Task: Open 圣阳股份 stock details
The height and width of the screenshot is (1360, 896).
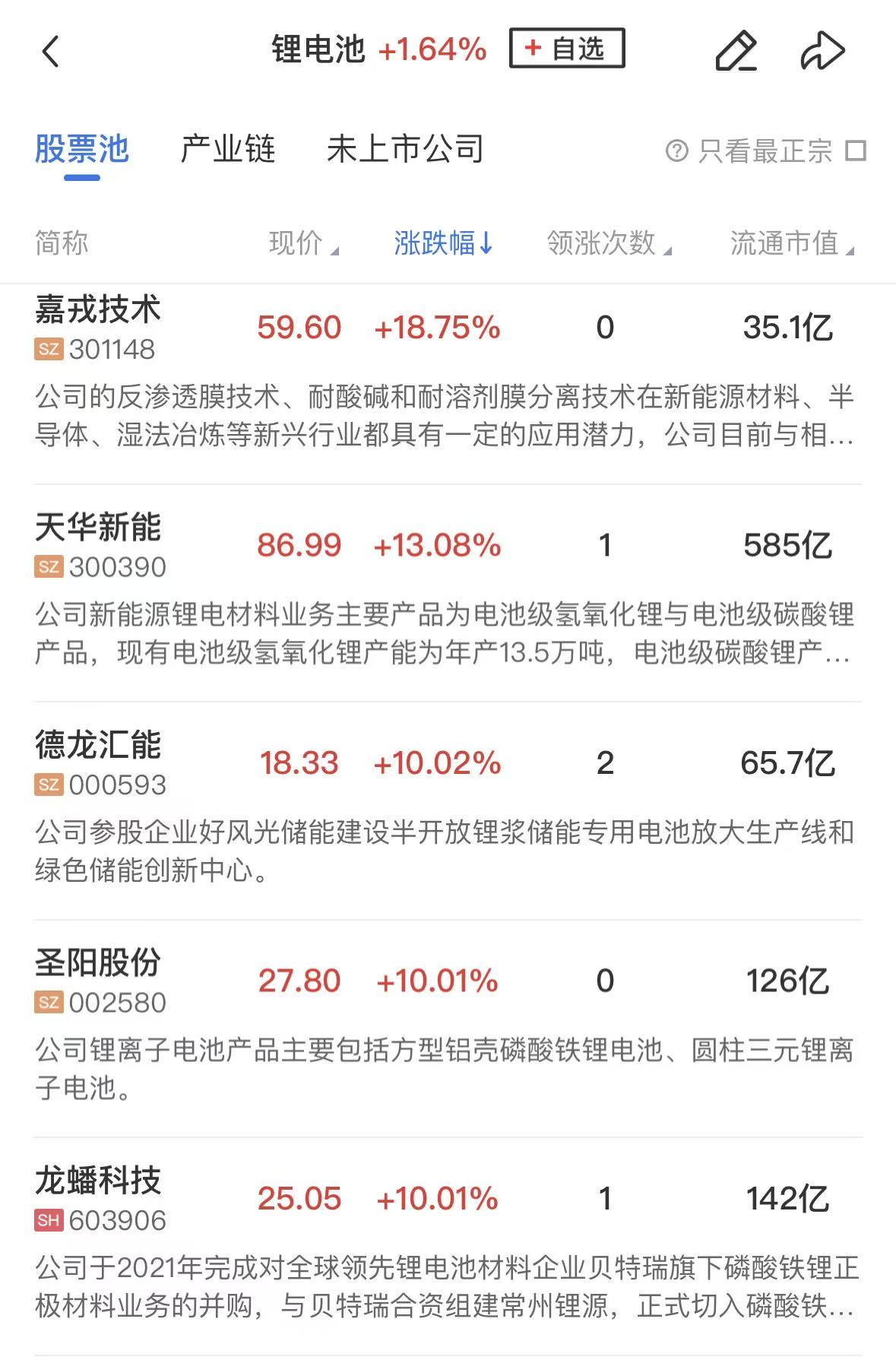Action: coord(98,980)
